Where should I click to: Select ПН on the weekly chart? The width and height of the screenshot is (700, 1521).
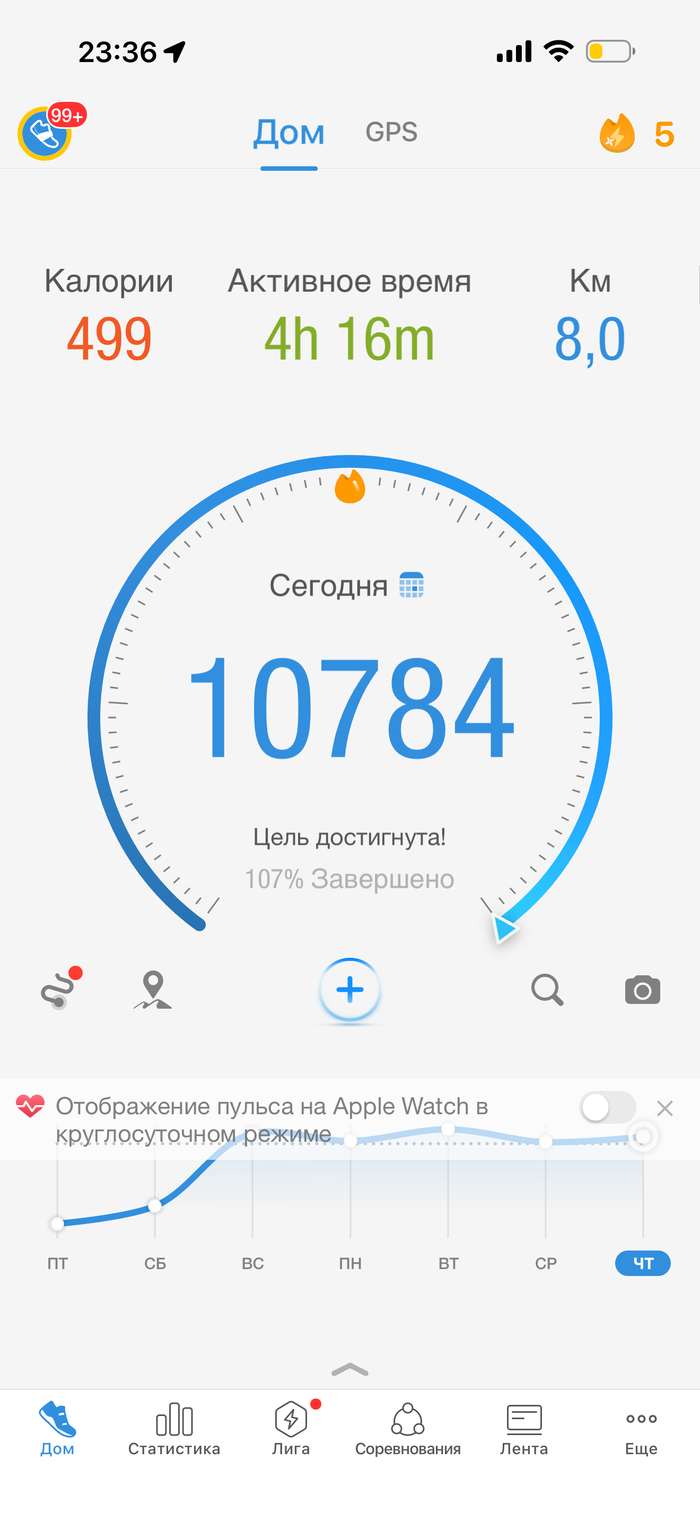click(350, 1263)
